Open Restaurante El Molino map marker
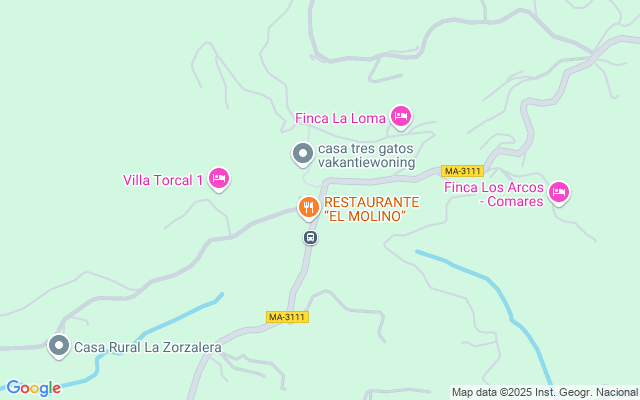Image resolution: width=640 pixels, height=400 pixels. pos(309,208)
